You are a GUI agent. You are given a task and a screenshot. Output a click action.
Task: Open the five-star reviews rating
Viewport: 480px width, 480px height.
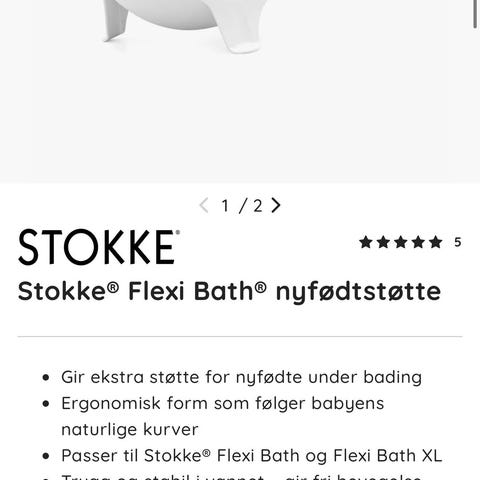(410, 242)
